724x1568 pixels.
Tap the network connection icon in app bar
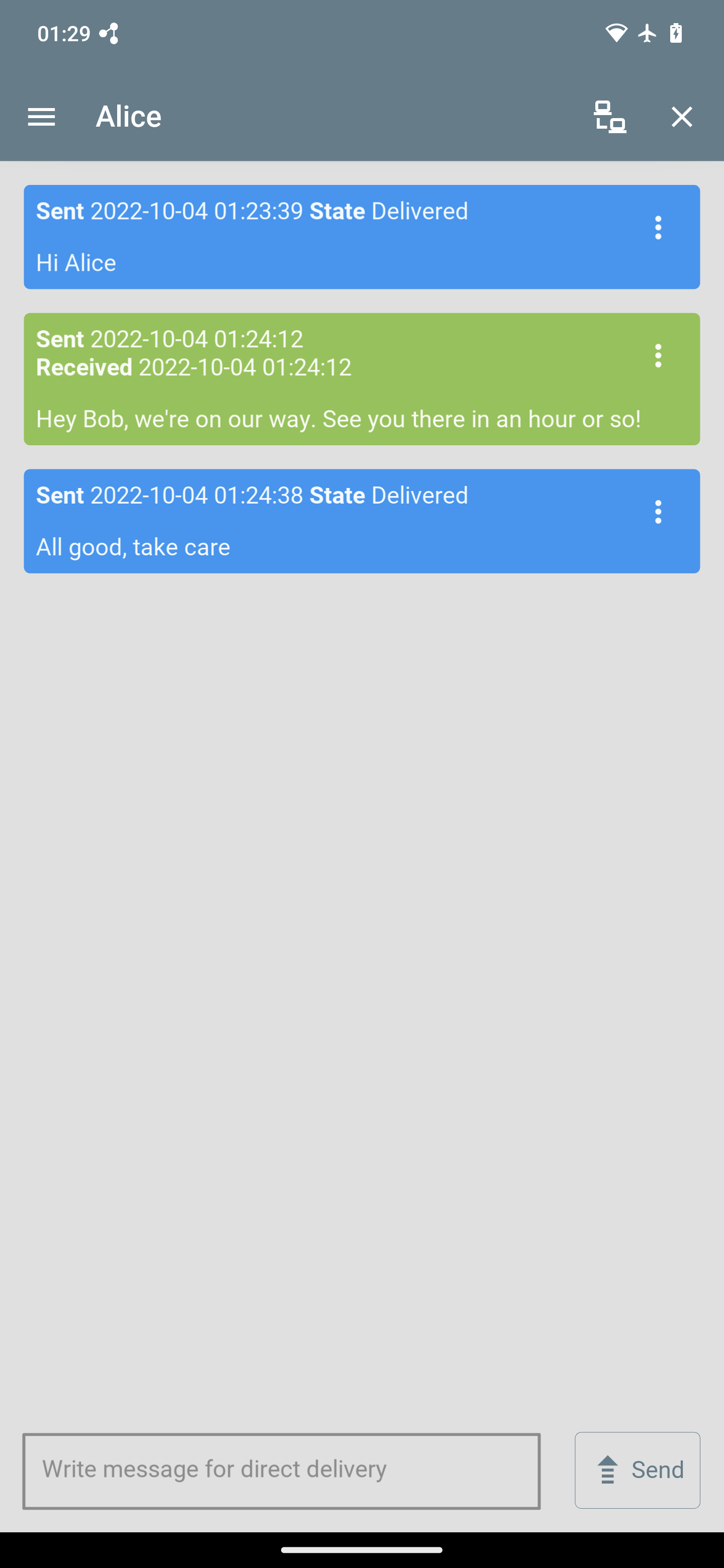(x=609, y=116)
